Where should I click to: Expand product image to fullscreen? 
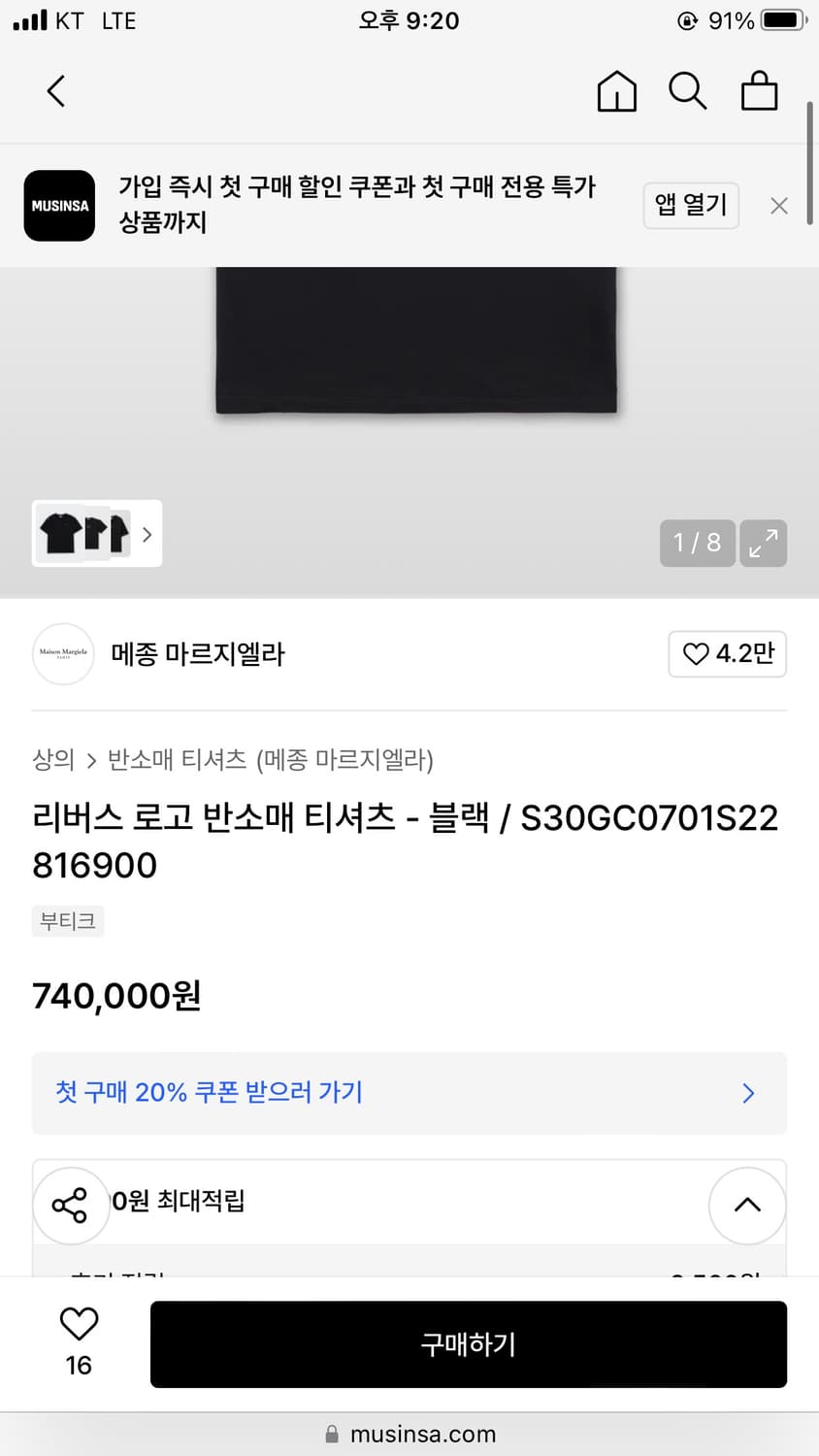click(x=764, y=544)
